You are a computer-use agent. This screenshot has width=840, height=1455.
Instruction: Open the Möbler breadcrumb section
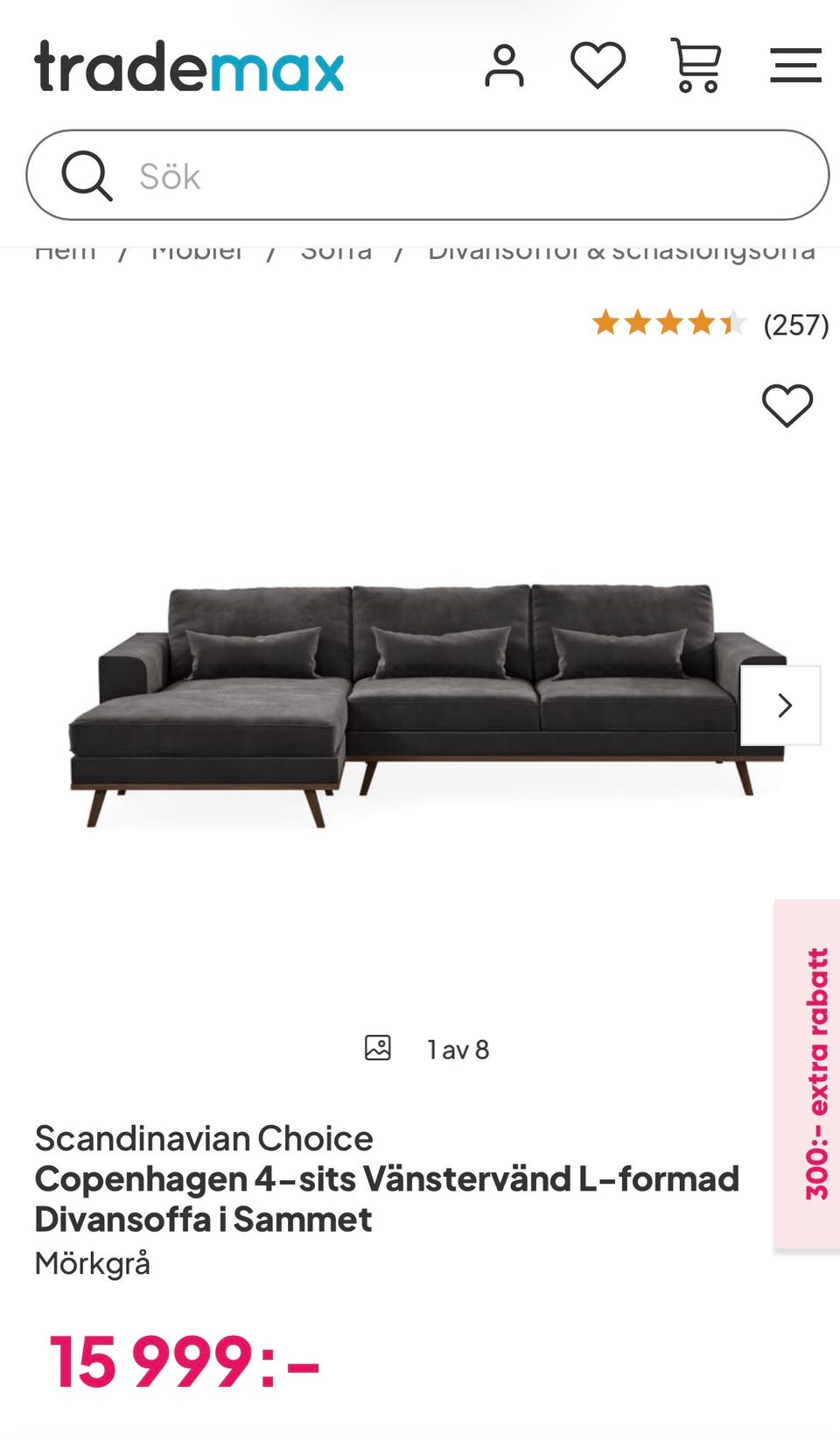coord(197,250)
